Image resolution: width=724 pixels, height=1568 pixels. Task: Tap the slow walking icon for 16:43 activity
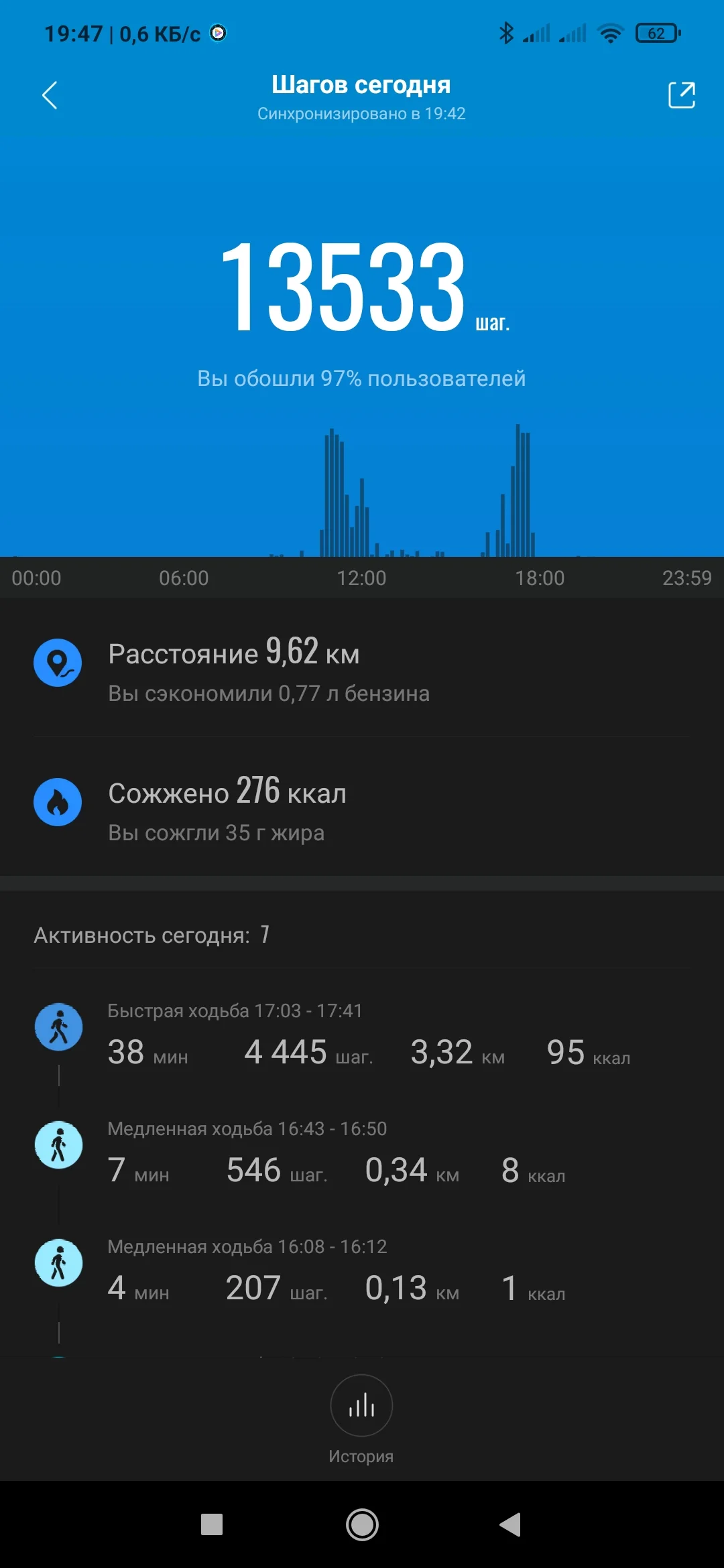click(58, 1145)
